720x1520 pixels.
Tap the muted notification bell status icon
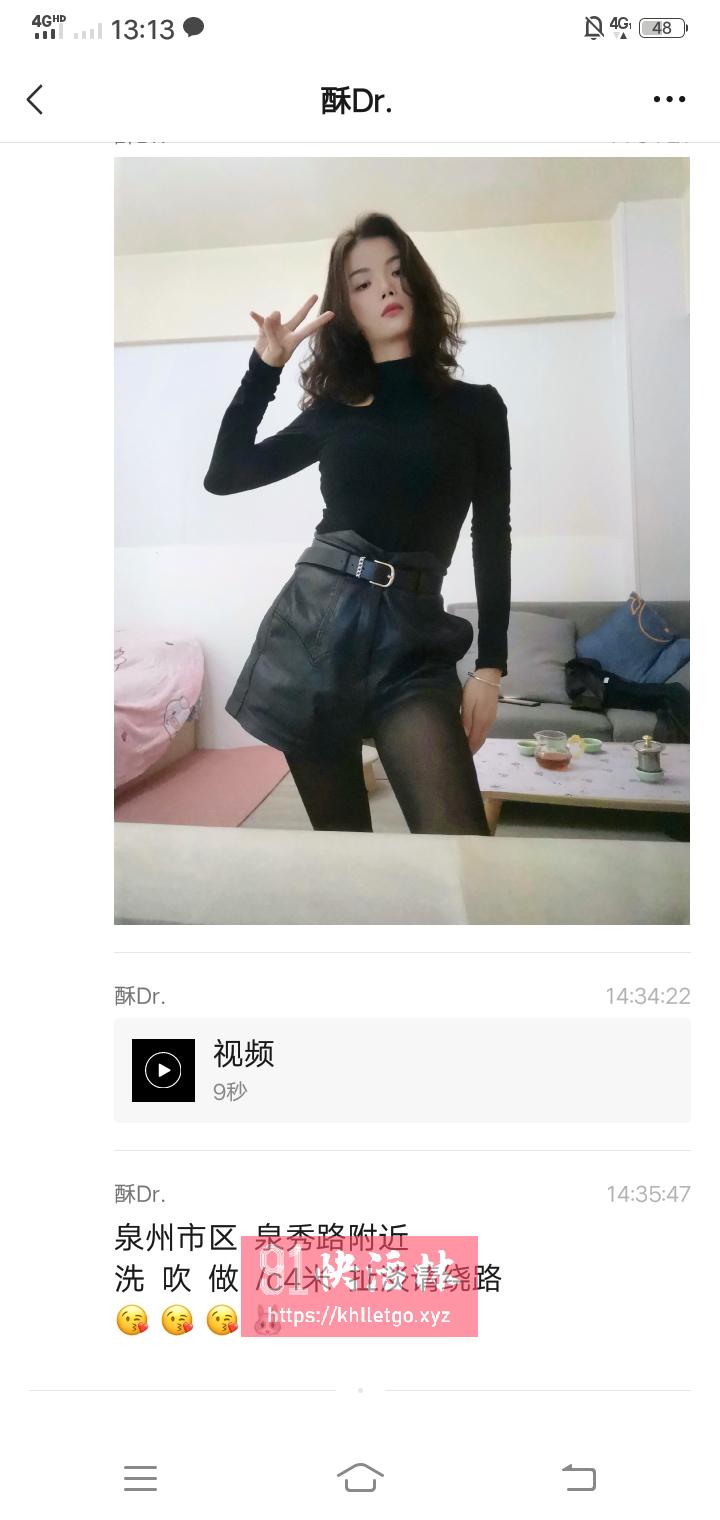coord(592,28)
